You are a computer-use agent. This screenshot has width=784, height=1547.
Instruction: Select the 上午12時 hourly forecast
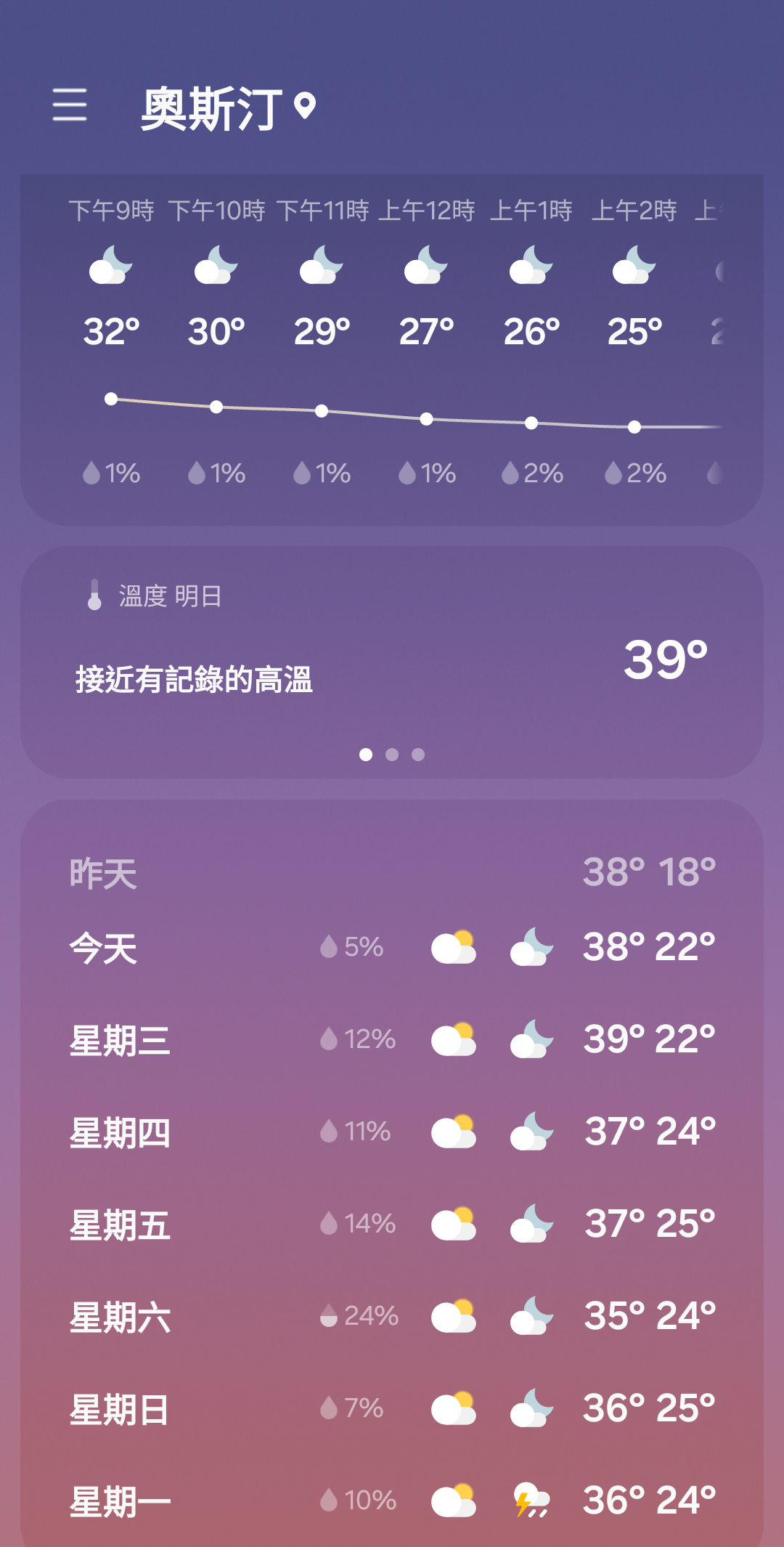[427, 341]
